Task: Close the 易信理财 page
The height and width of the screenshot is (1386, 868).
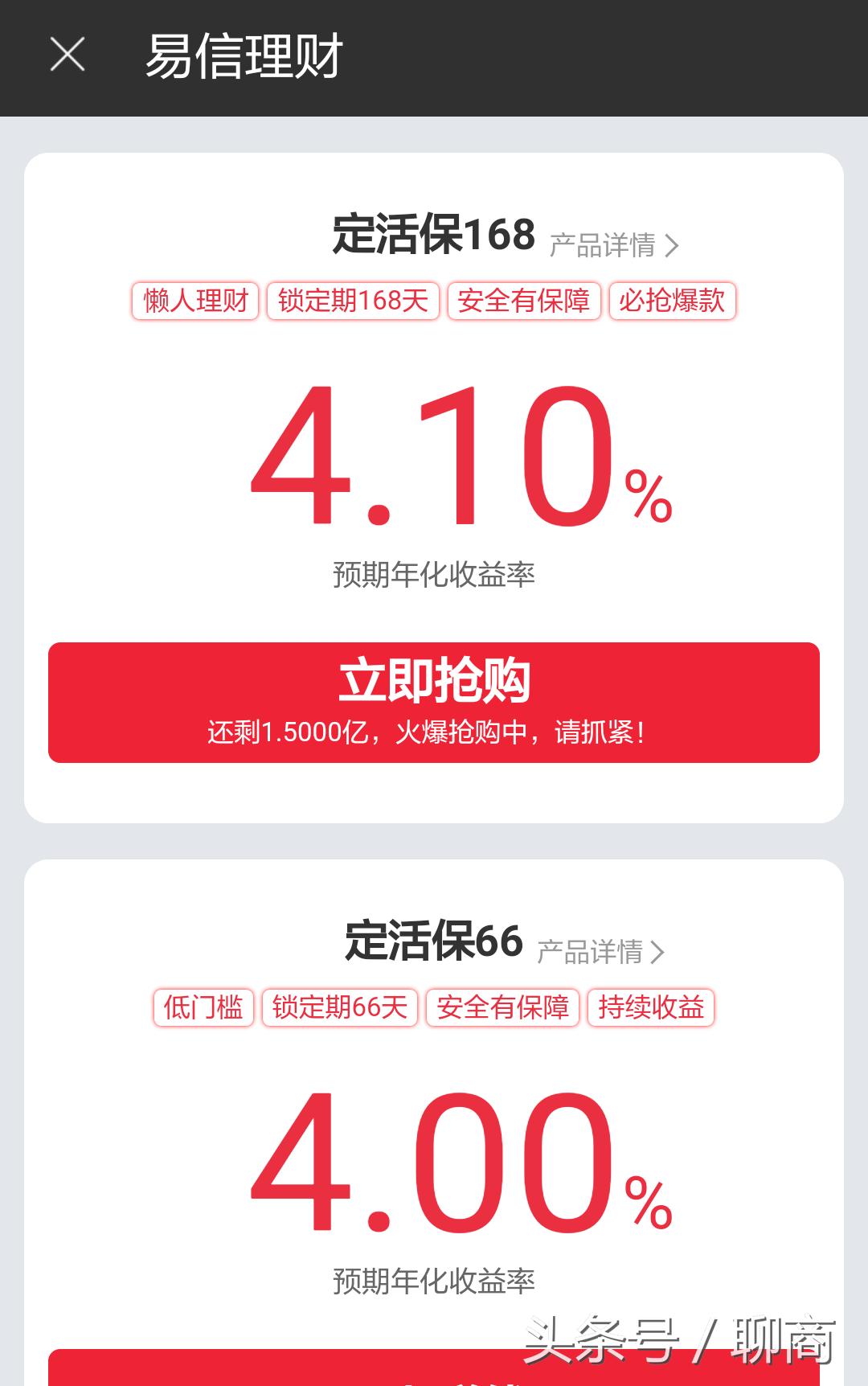Action: (x=67, y=54)
